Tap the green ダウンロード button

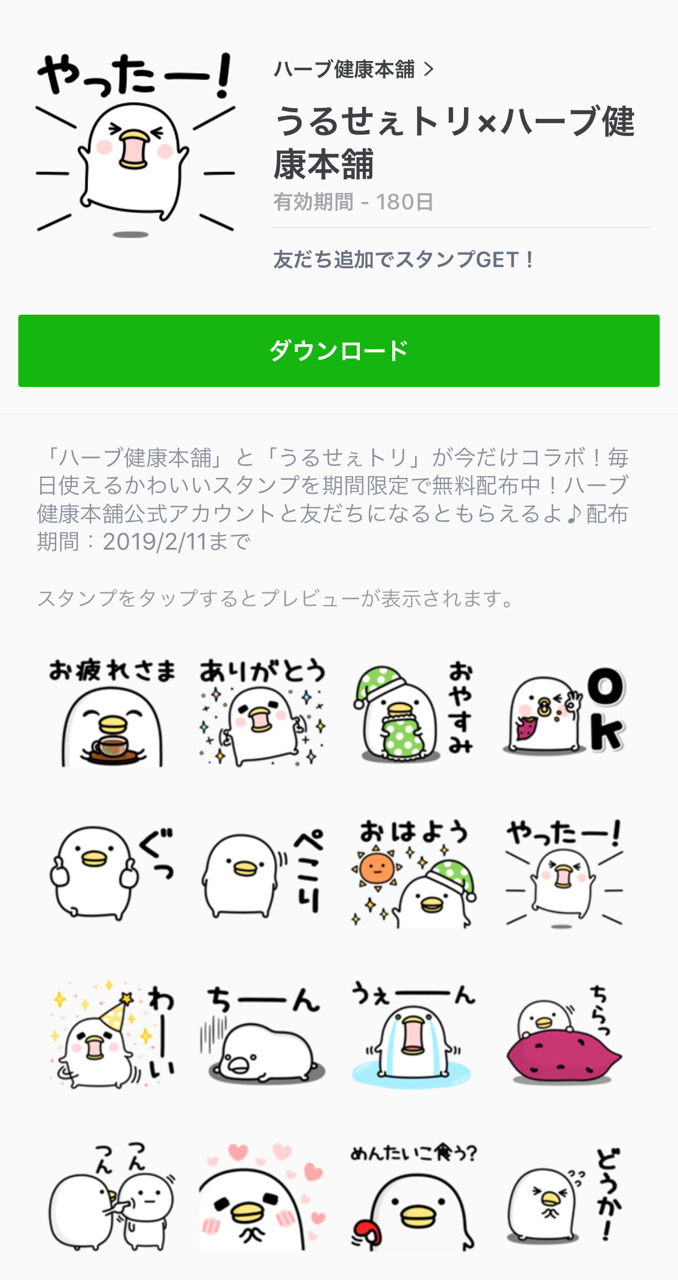pos(339,351)
